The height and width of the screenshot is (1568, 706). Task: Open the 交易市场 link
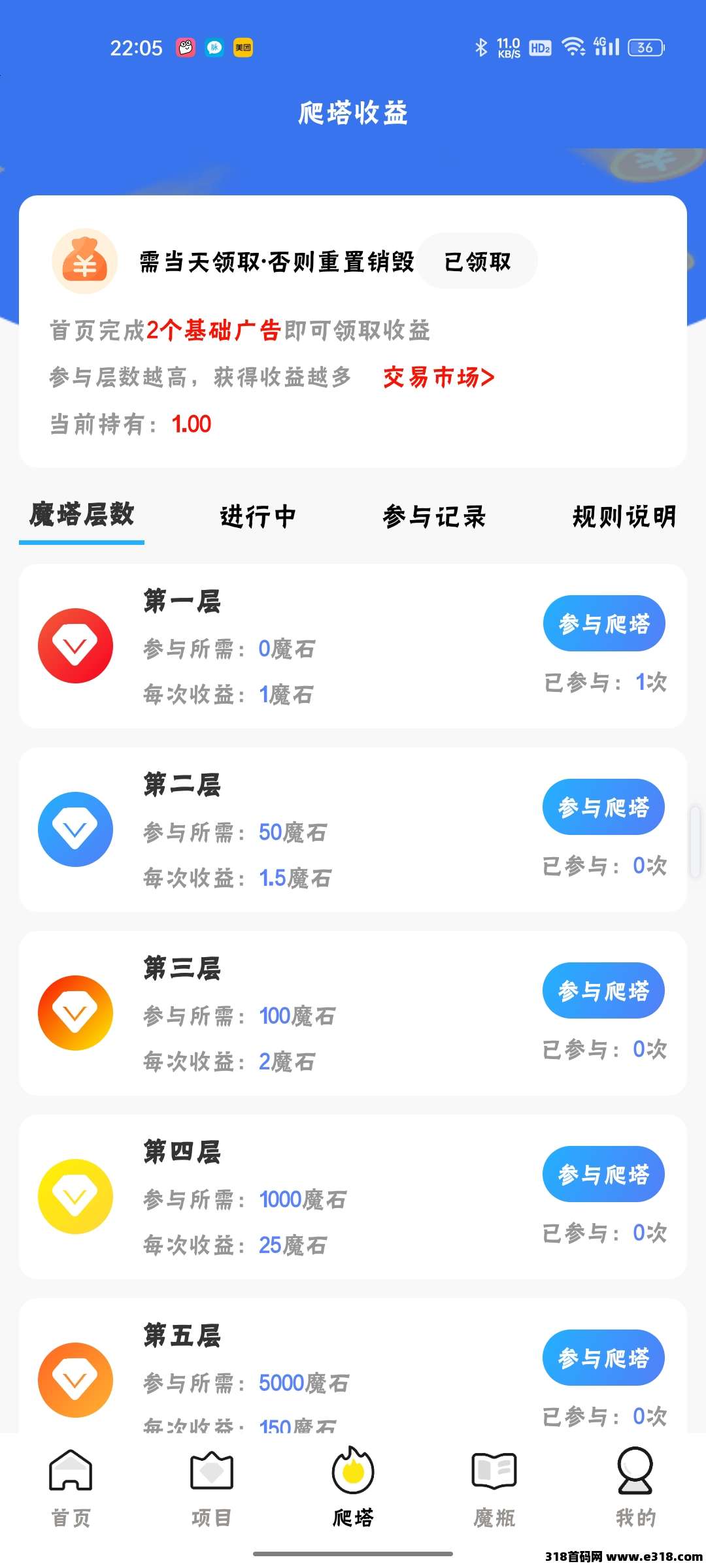coord(439,377)
